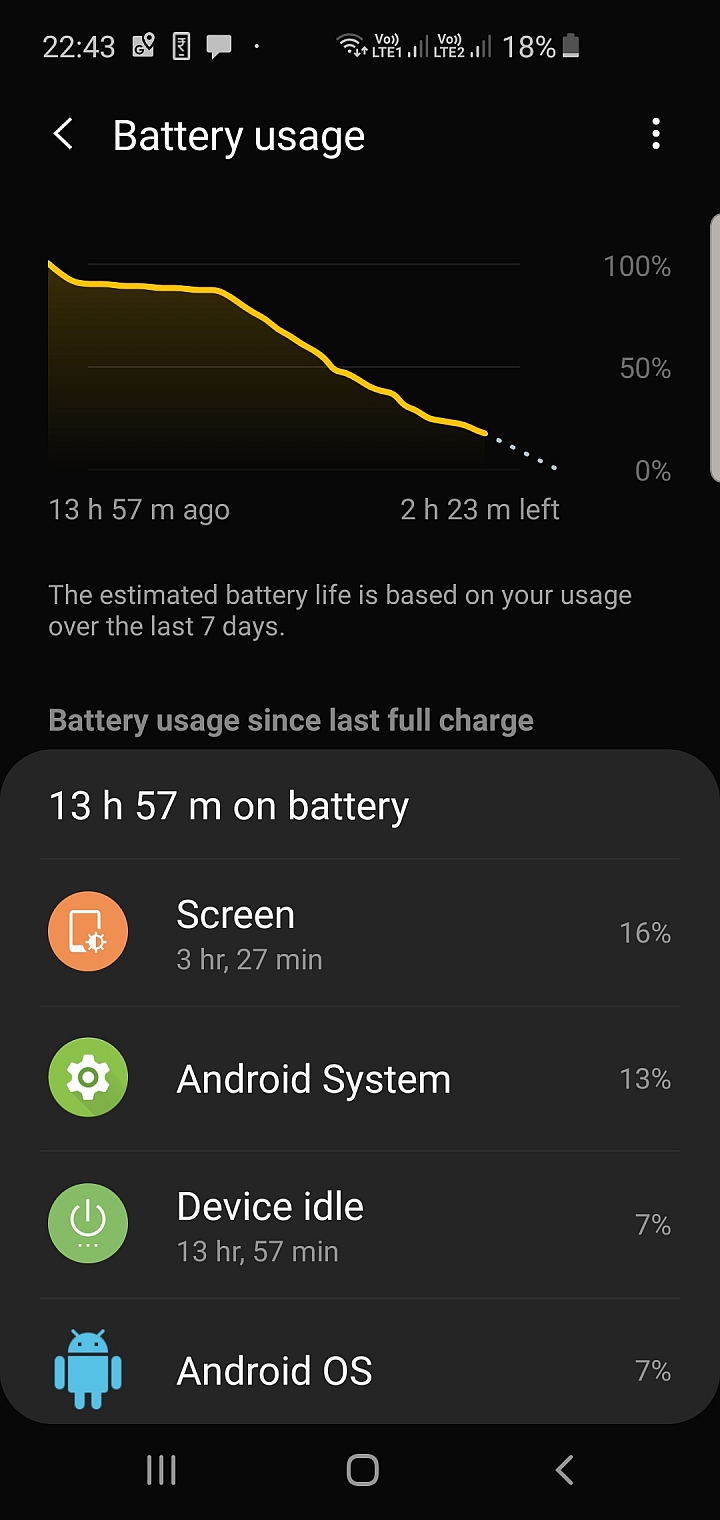The height and width of the screenshot is (1520, 720).
Task: Select the Android OS entry
Action: [360, 1370]
